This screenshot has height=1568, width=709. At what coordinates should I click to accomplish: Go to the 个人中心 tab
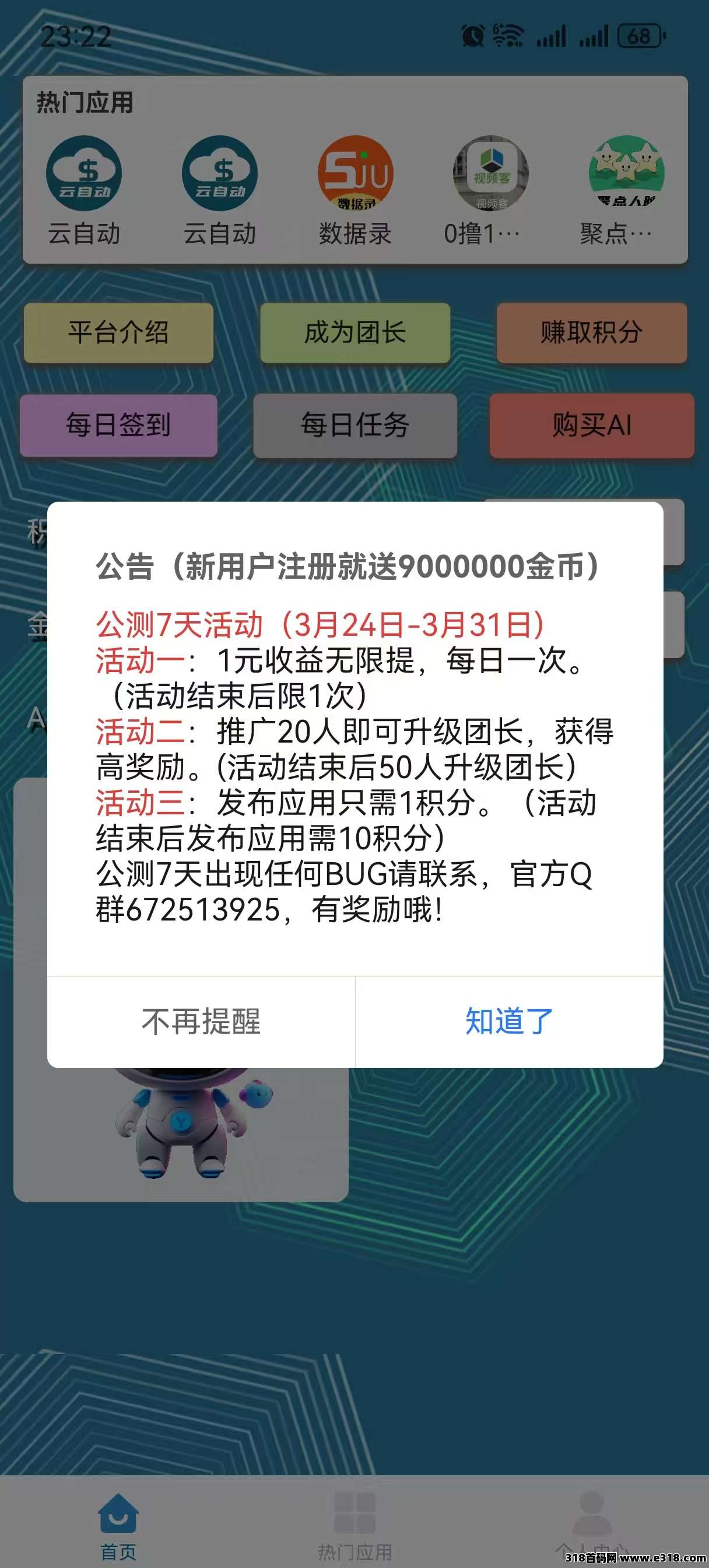coord(592,1525)
